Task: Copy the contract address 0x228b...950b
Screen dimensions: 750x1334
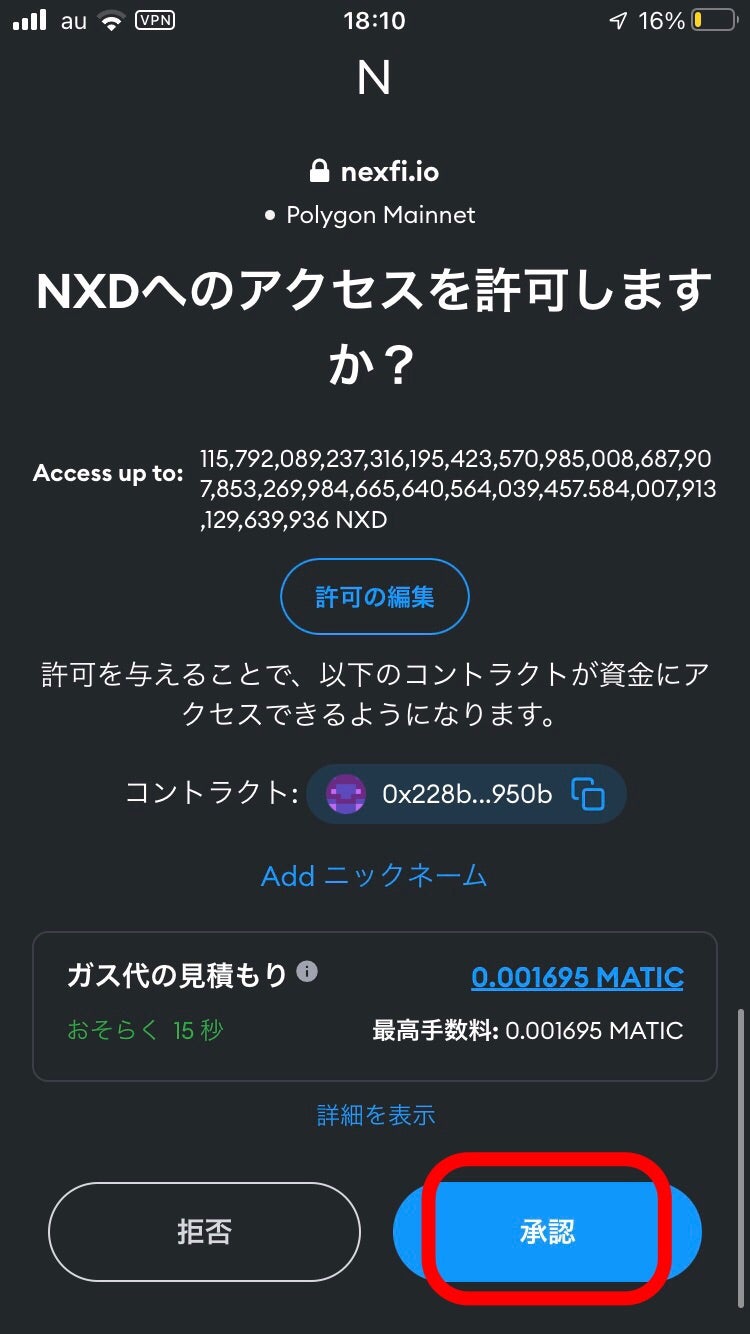Action: pos(588,794)
